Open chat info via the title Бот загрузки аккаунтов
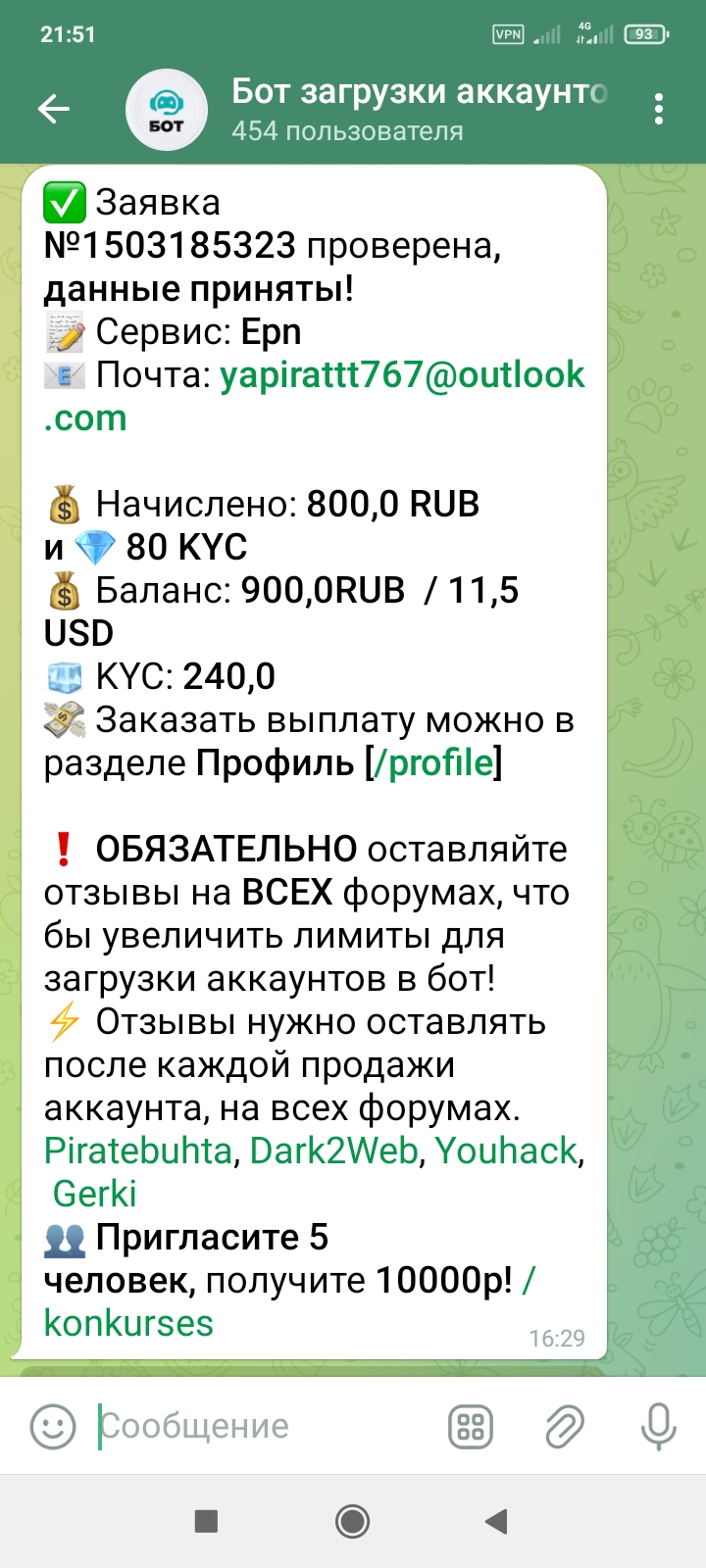 (x=419, y=93)
